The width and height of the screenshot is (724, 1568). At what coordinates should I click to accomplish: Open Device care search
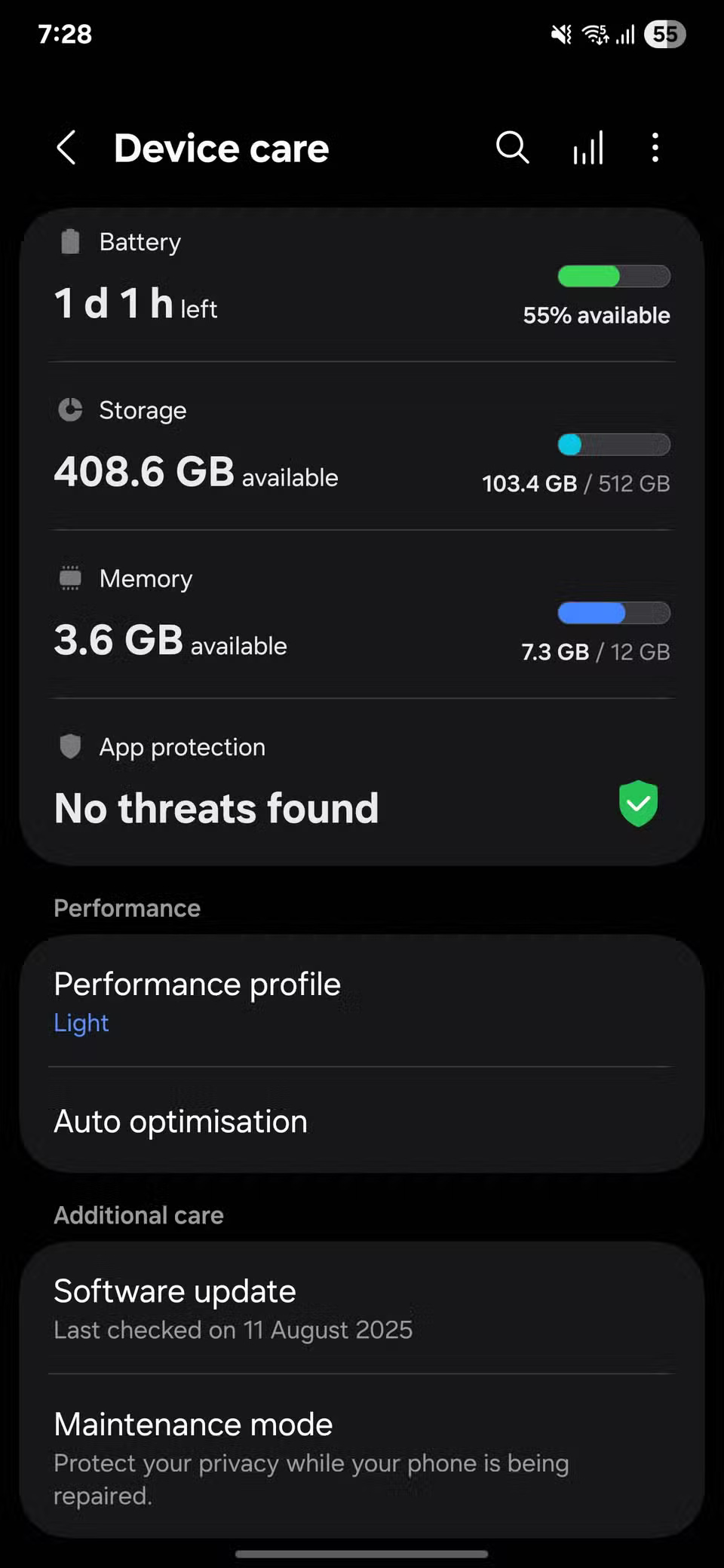pyautogui.click(x=513, y=148)
